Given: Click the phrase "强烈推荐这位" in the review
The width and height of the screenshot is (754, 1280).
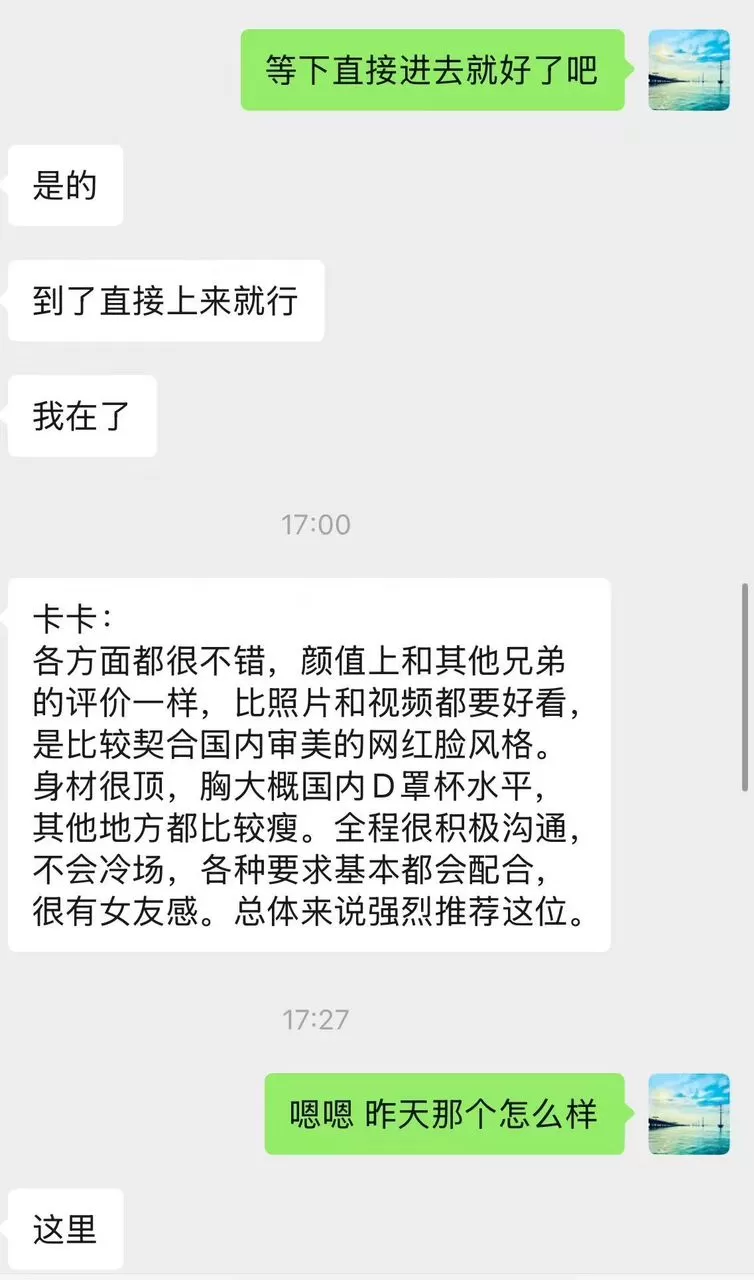Looking at the screenshot, I should tap(470, 911).
